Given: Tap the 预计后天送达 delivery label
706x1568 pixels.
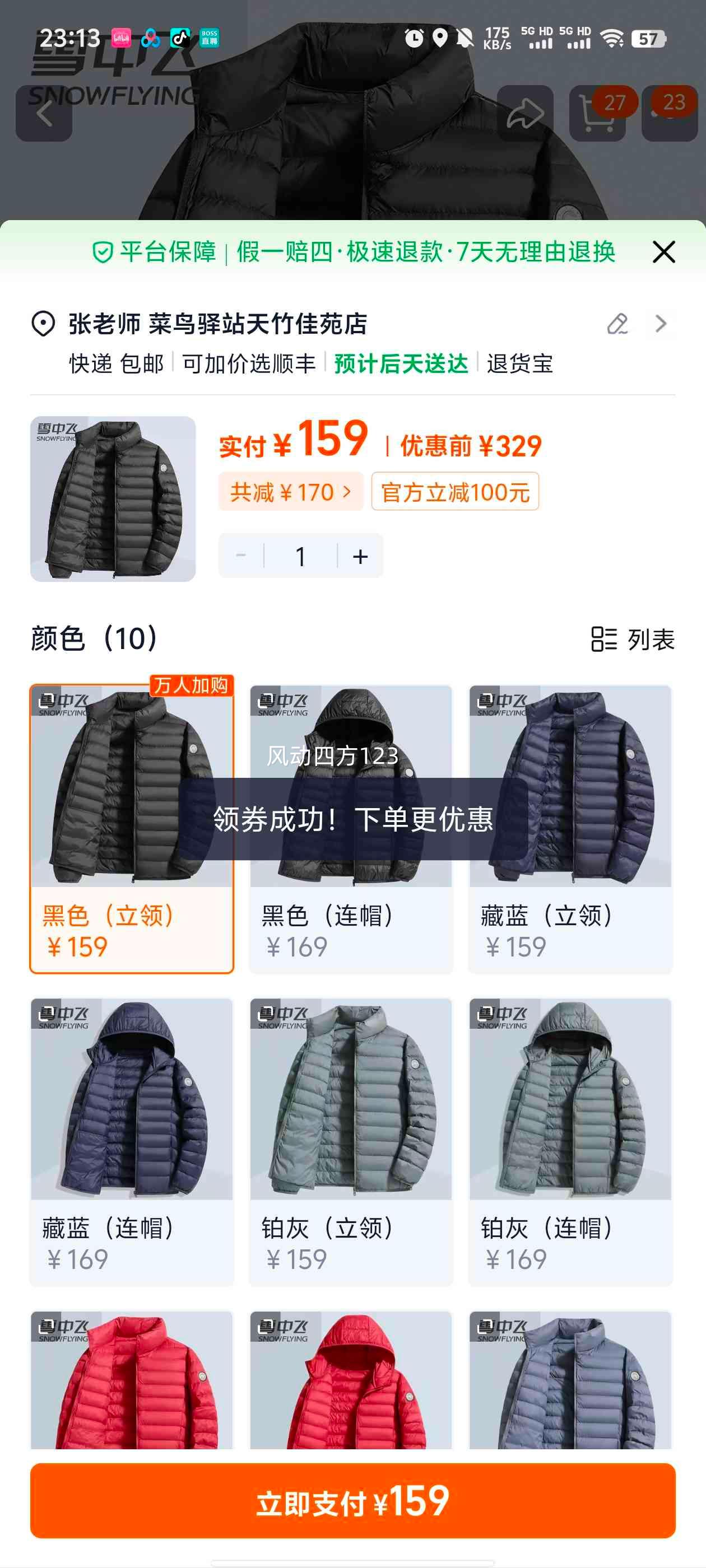Looking at the screenshot, I should pos(399,365).
